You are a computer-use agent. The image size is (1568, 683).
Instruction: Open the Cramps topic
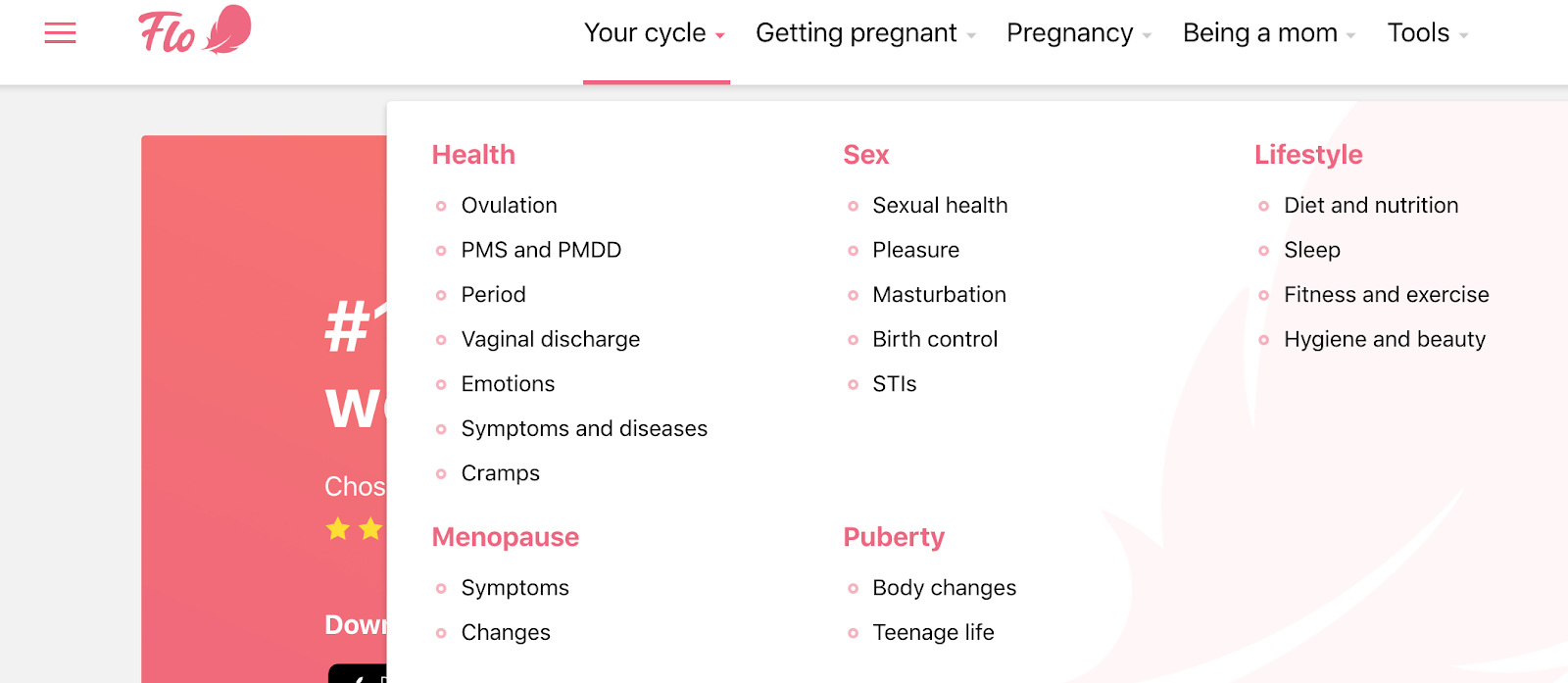[500, 473]
